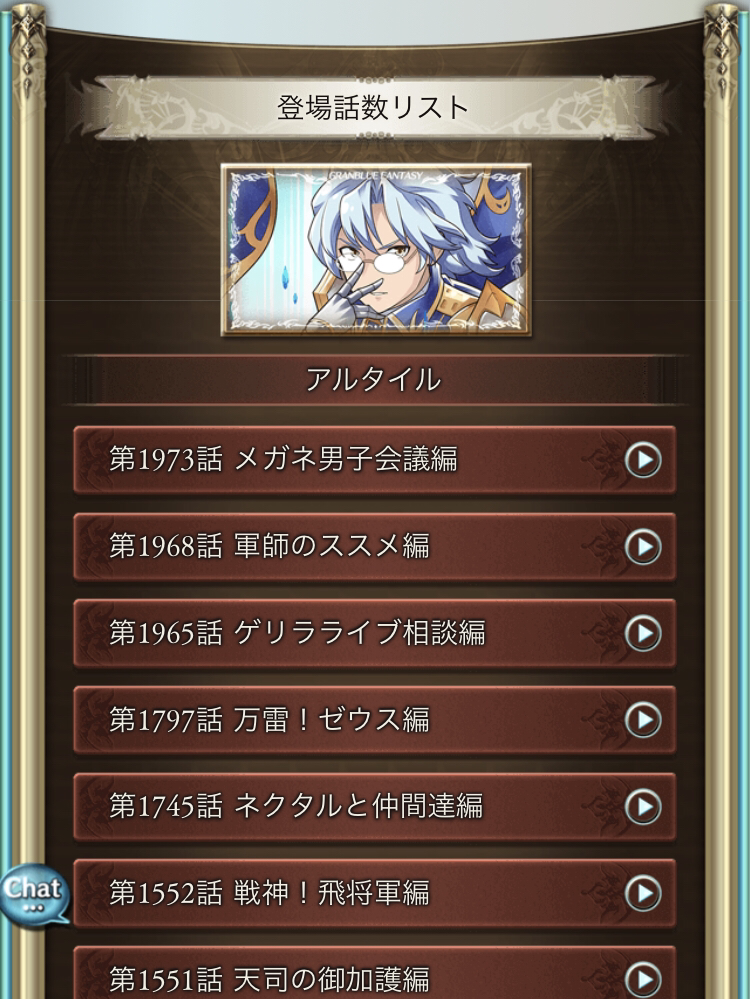Open episode 第1552話 戦神！飛将軍編

click(374, 892)
